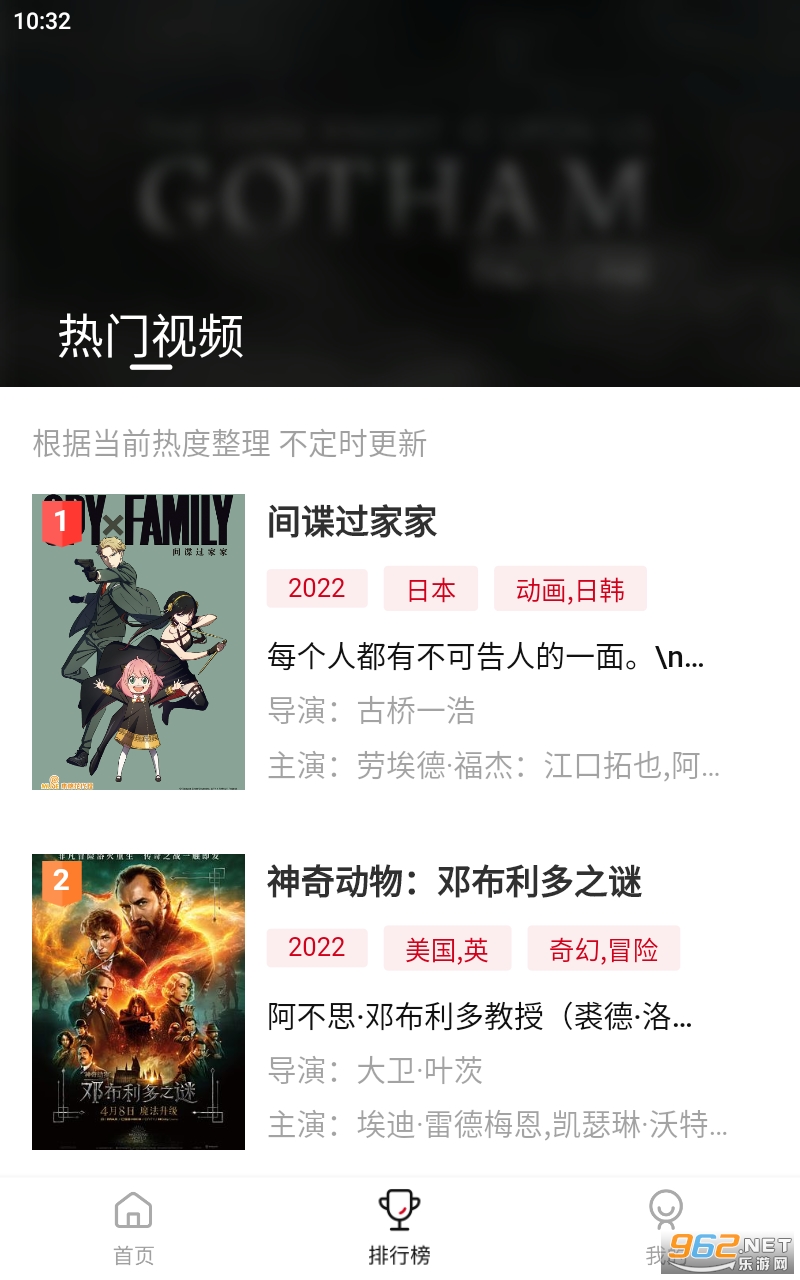The image size is (800, 1280).
Task: Select the 排行榜 tab
Action: pyautogui.click(x=399, y=1228)
